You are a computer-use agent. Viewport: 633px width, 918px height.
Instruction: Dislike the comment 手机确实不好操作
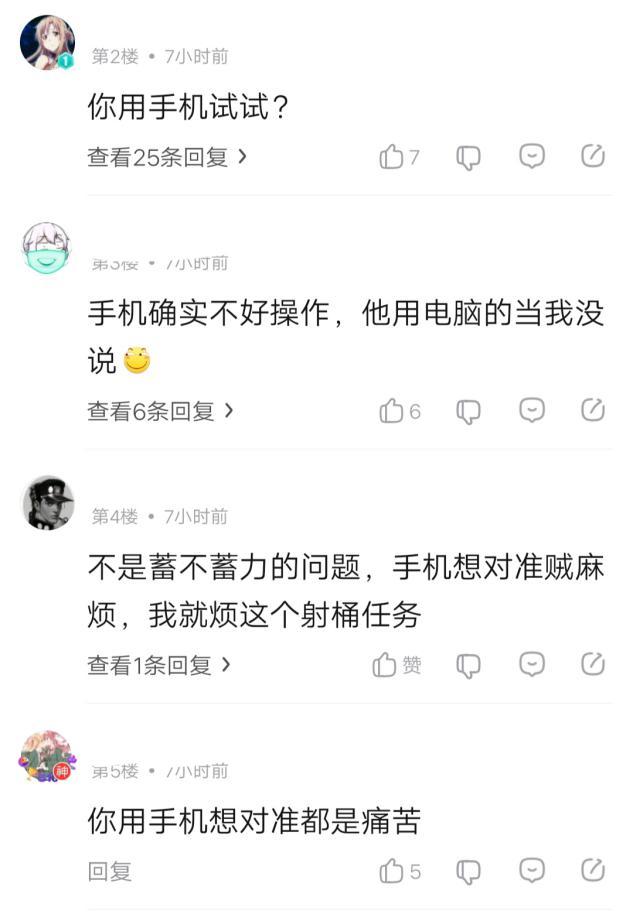click(x=468, y=411)
